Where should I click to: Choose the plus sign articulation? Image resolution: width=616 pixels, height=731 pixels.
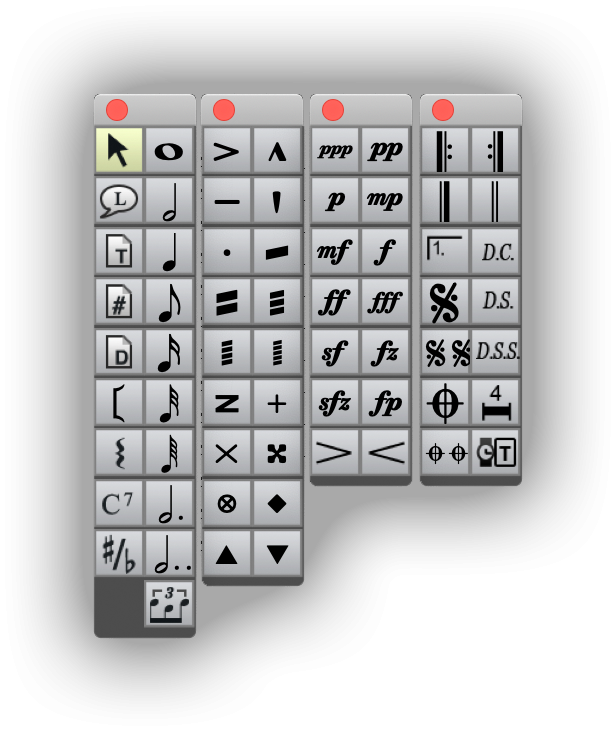click(277, 403)
